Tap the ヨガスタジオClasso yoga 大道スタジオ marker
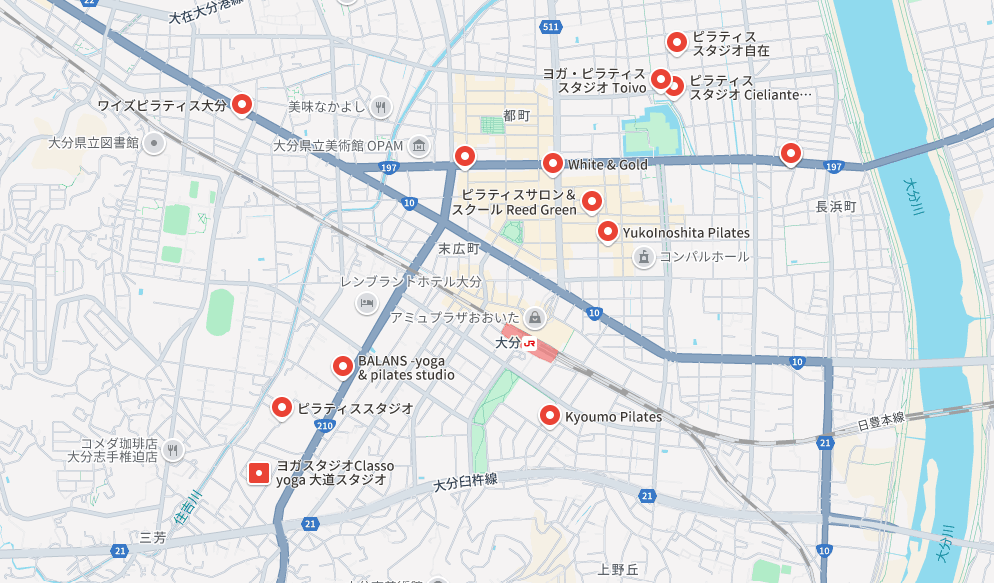The height and width of the screenshot is (583, 994). [x=260, y=473]
